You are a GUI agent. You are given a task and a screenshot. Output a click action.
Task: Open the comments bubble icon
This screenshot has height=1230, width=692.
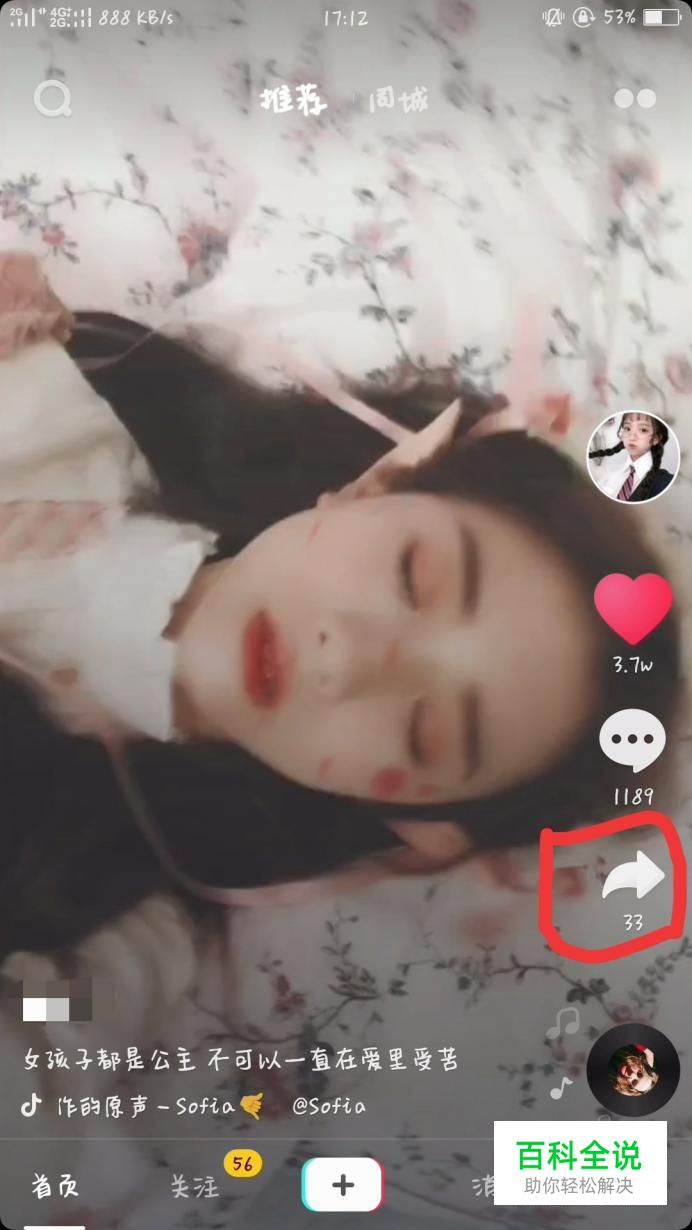click(x=632, y=742)
